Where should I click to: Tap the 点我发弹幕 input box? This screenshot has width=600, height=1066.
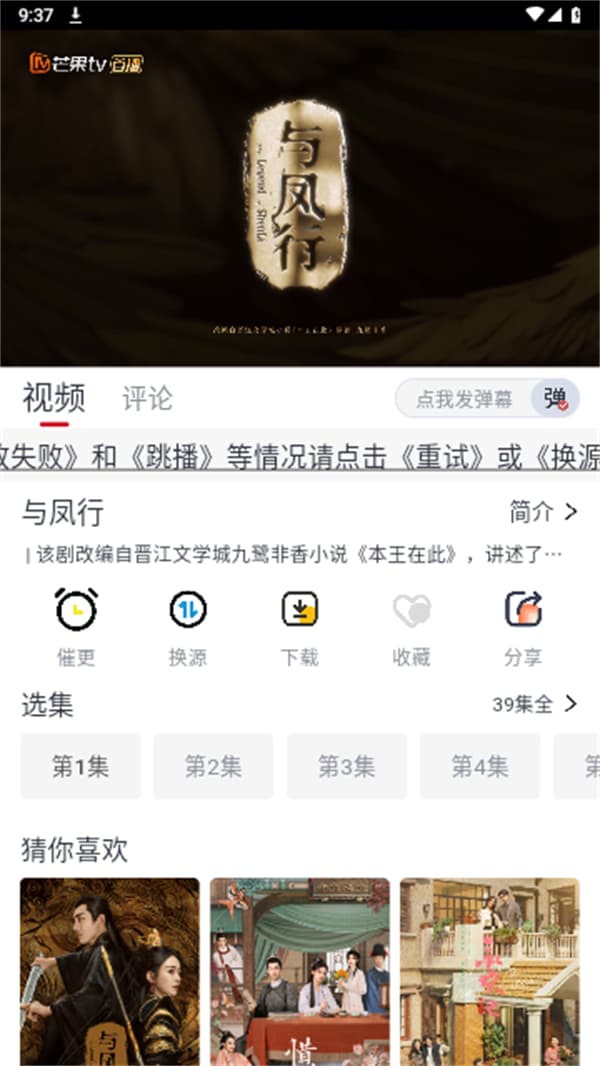pyautogui.click(x=463, y=399)
